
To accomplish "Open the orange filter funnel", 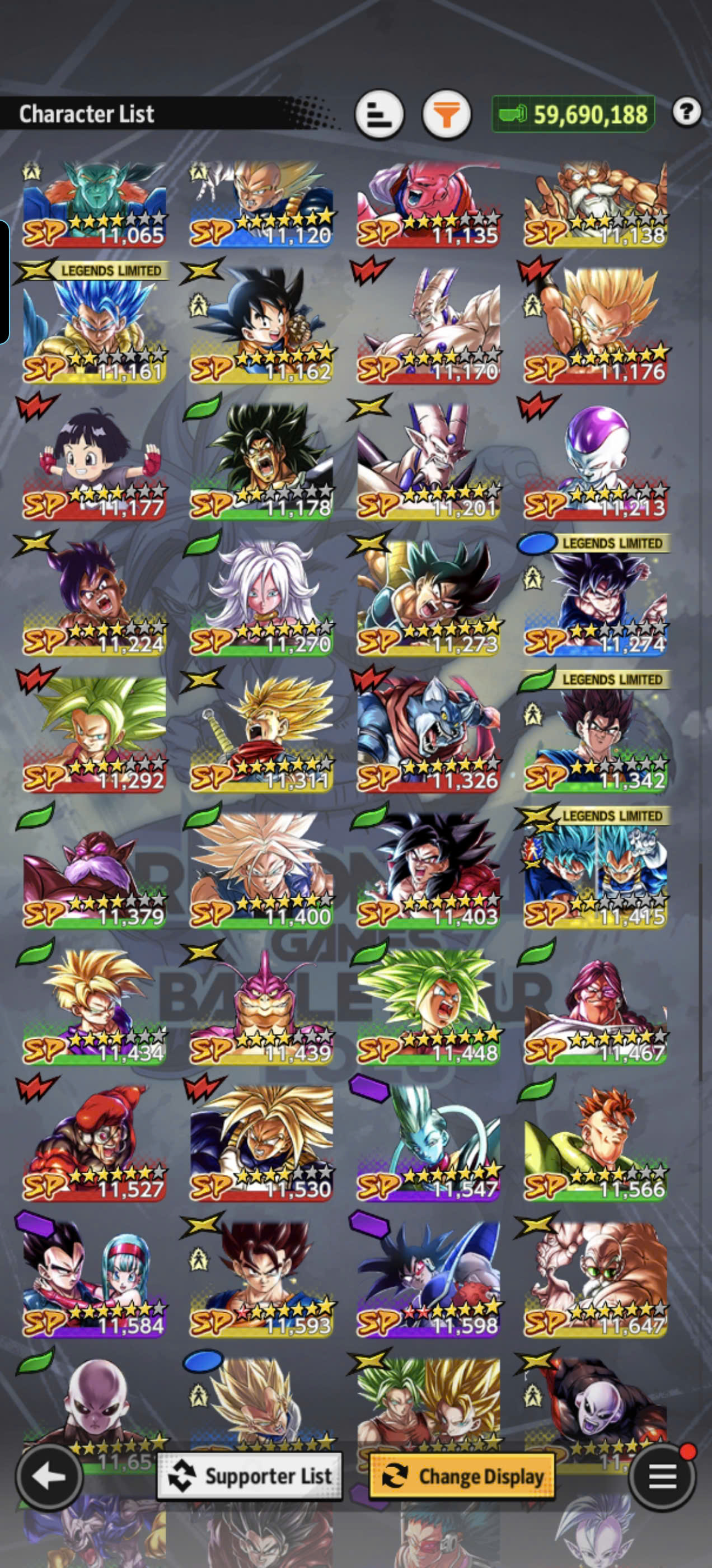I will click(x=447, y=114).
